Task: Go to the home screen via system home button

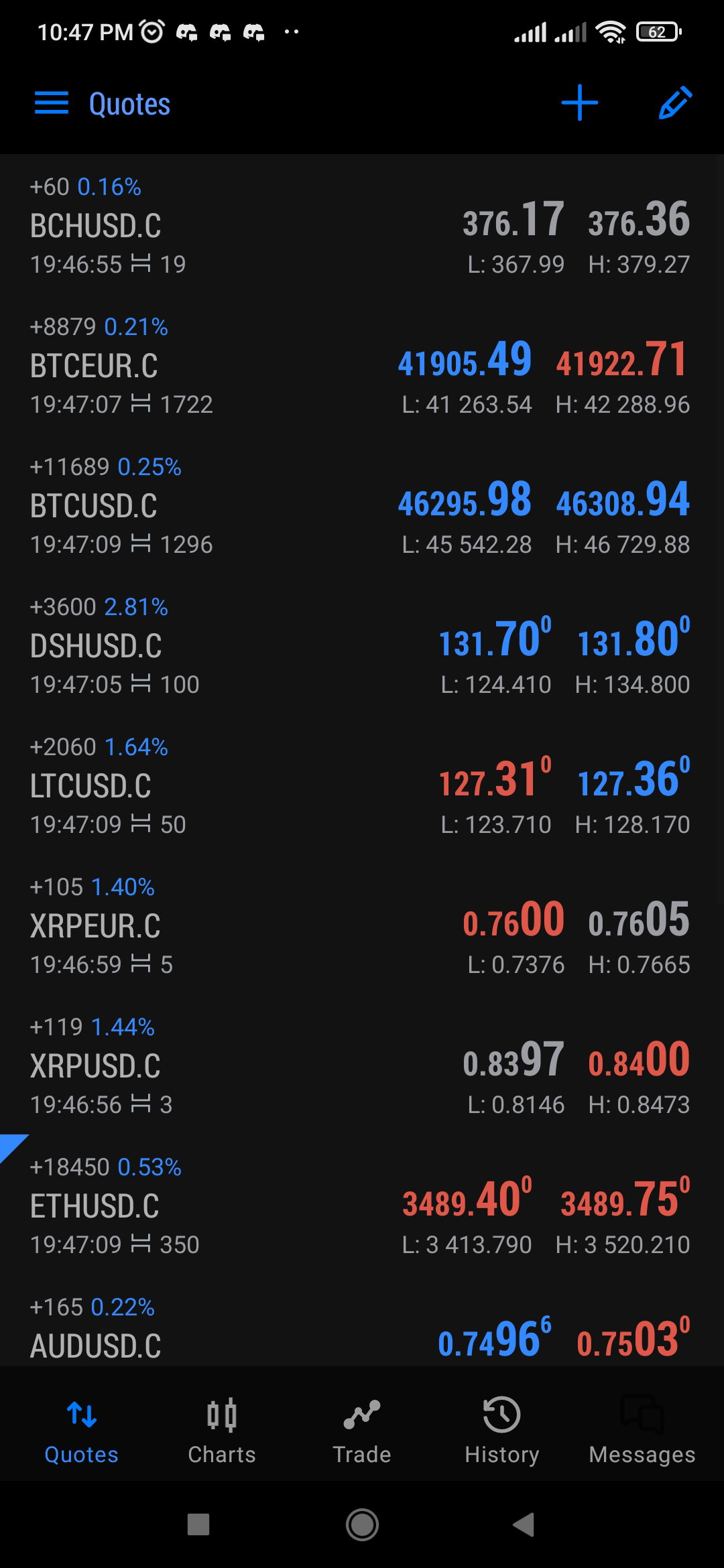Action: click(362, 1524)
